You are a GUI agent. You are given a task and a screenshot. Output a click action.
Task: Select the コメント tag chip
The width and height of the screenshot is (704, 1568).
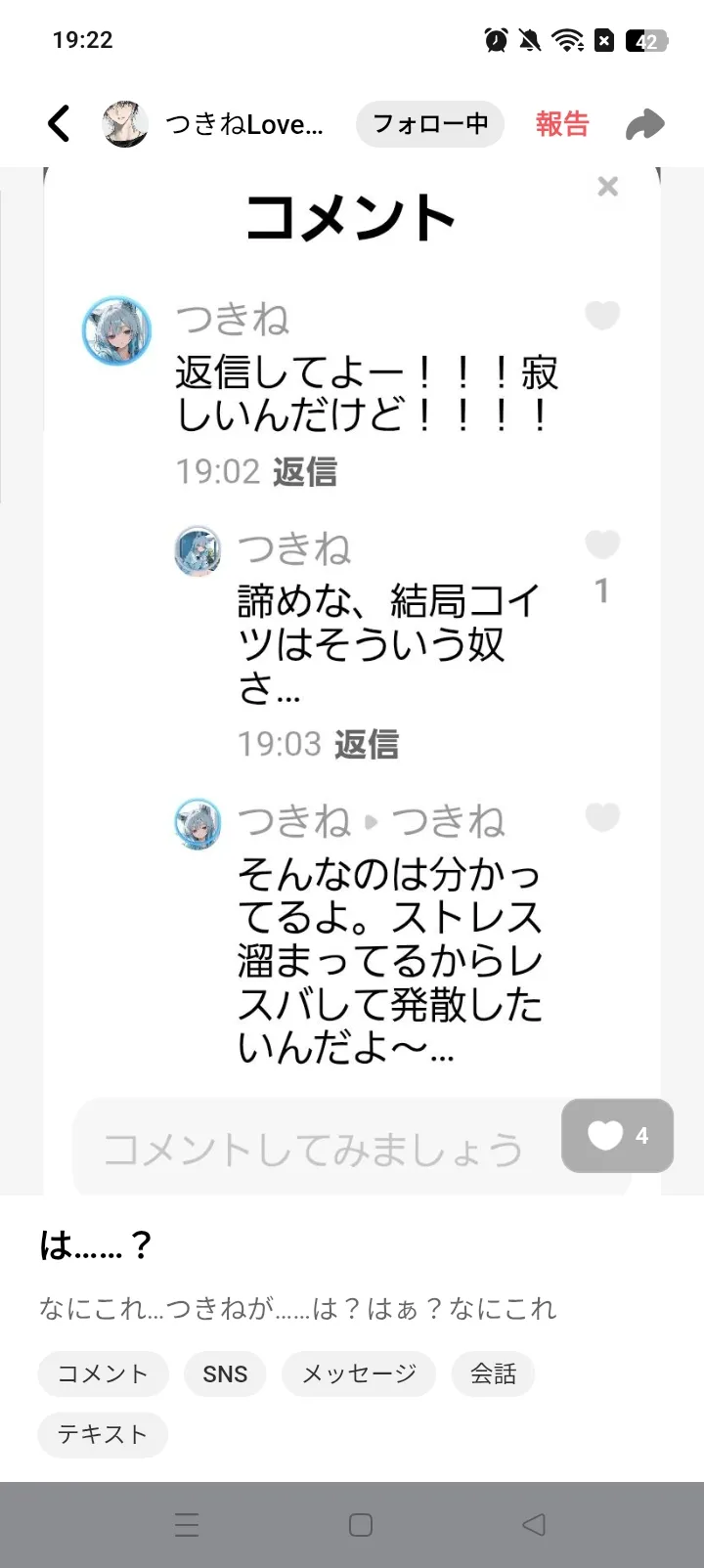(103, 1373)
